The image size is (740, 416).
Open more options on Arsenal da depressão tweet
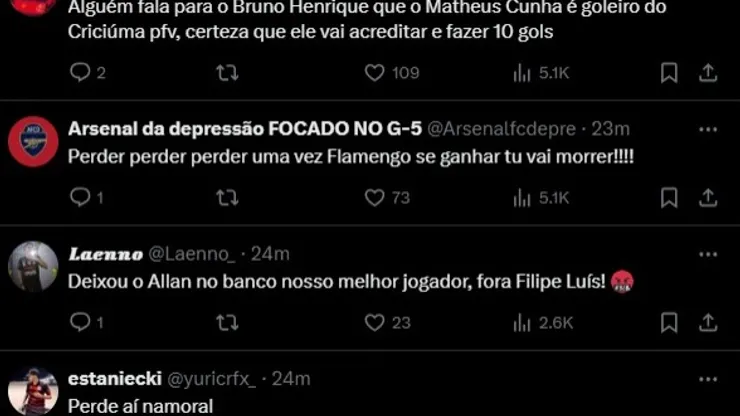tap(707, 129)
